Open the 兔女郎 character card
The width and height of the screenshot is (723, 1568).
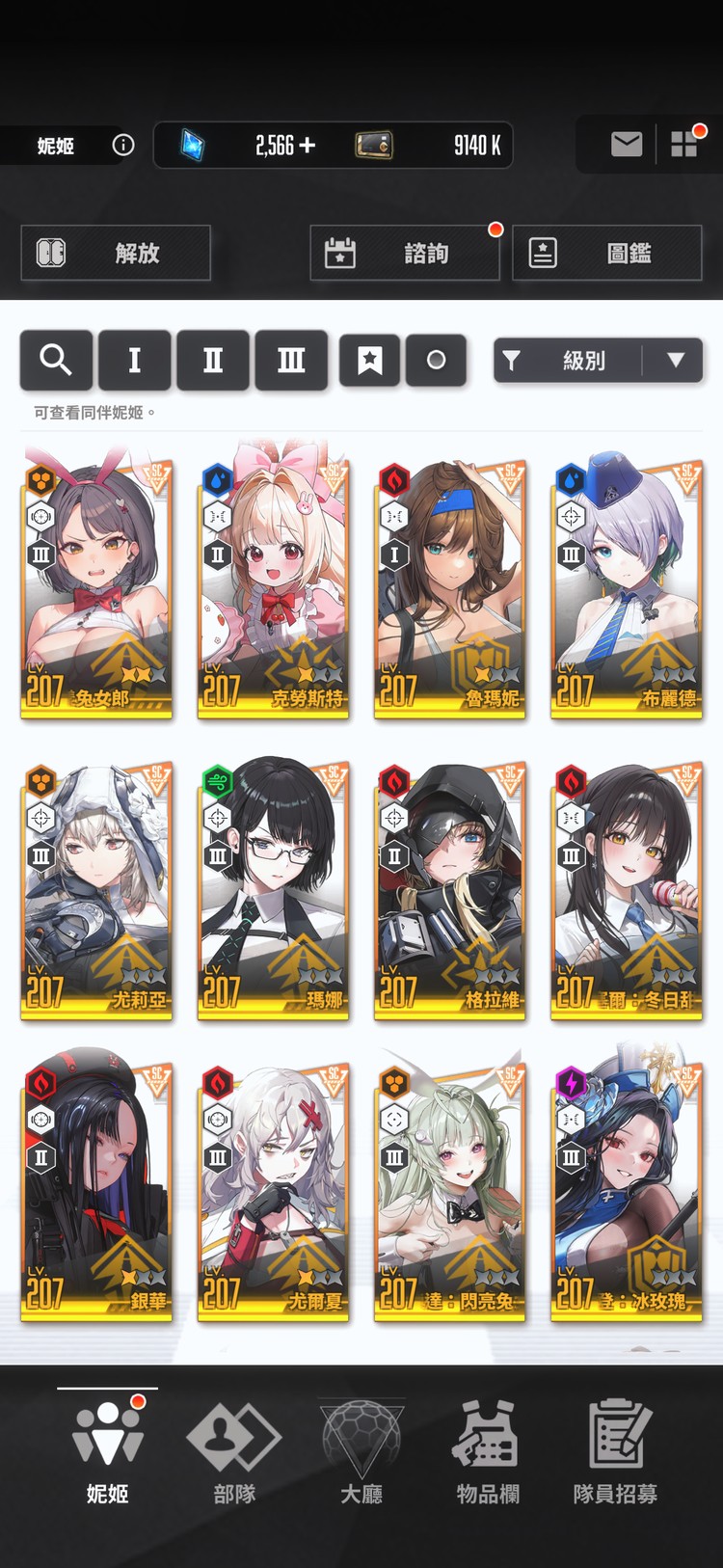point(96,588)
